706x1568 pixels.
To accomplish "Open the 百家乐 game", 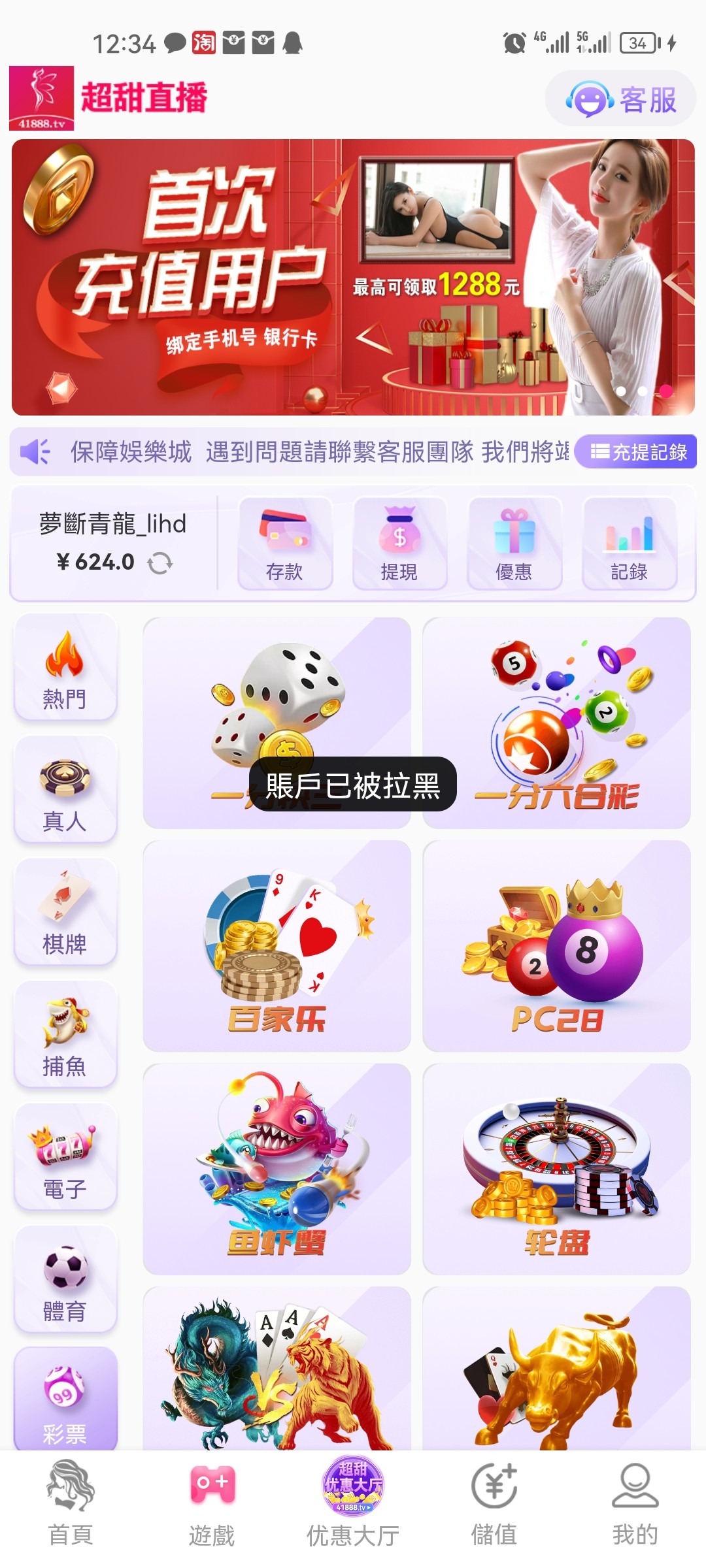I will pyautogui.click(x=277, y=946).
